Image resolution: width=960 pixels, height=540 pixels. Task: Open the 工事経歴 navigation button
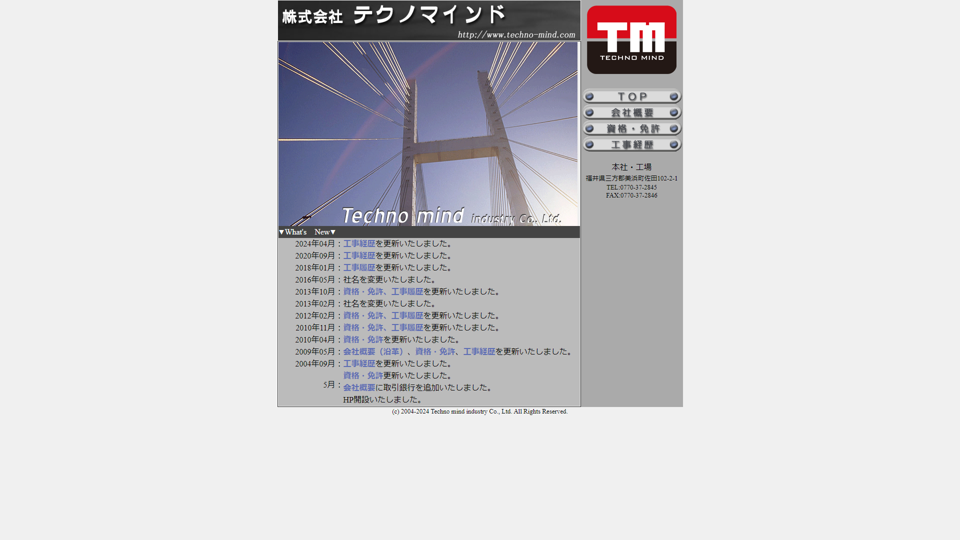[632, 145]
